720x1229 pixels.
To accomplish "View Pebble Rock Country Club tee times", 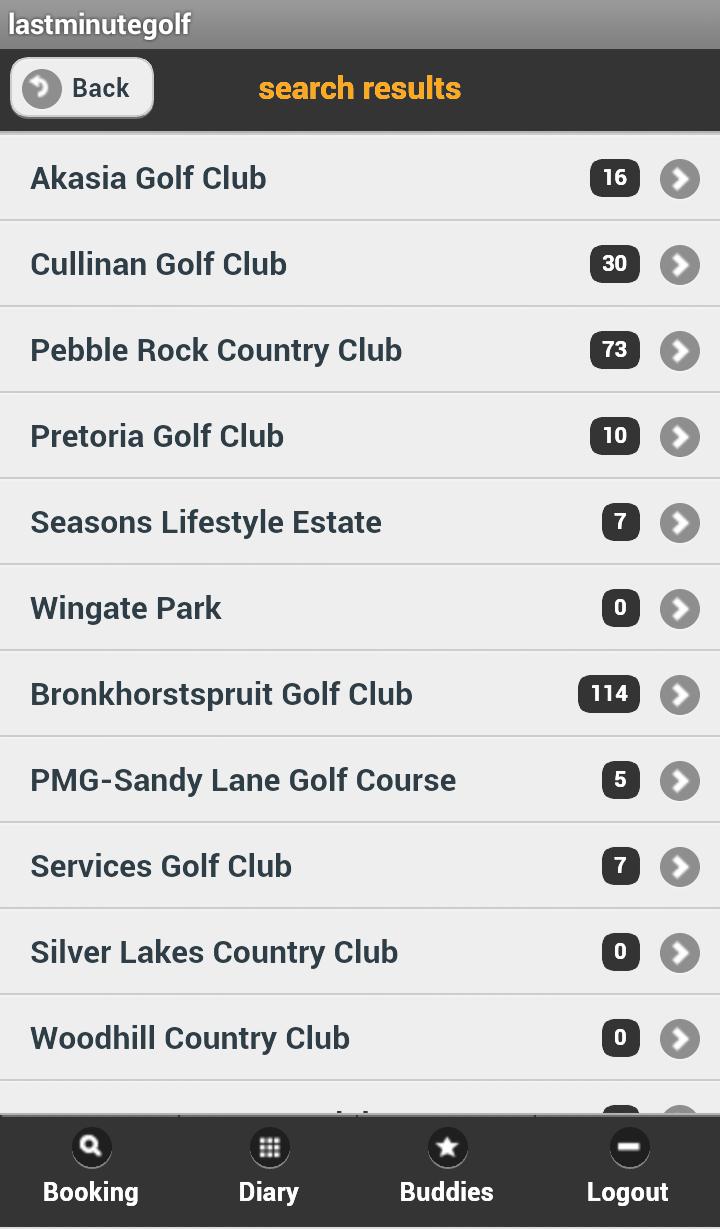I will click(x=360, y=350).
